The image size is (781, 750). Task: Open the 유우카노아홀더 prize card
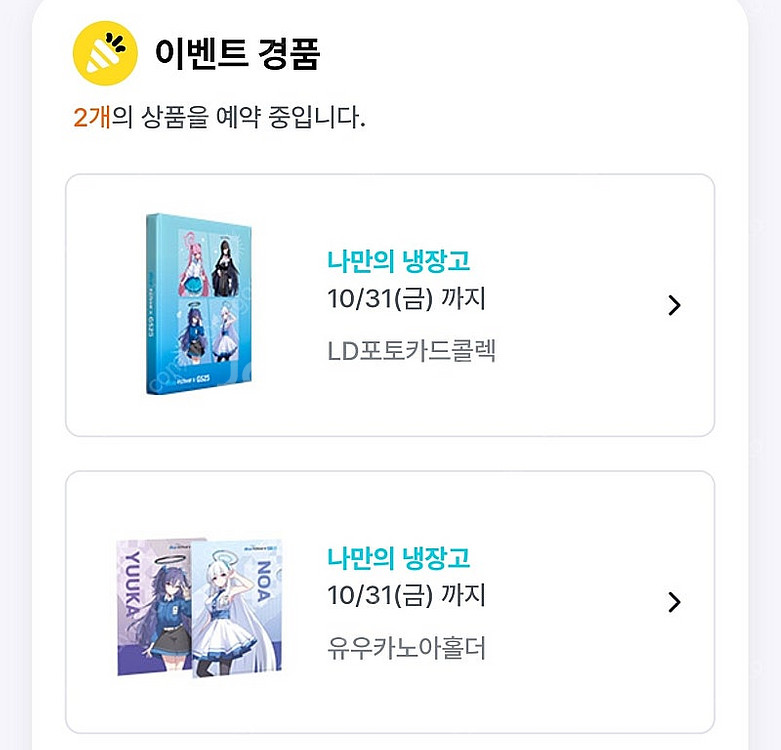point(390,601)
